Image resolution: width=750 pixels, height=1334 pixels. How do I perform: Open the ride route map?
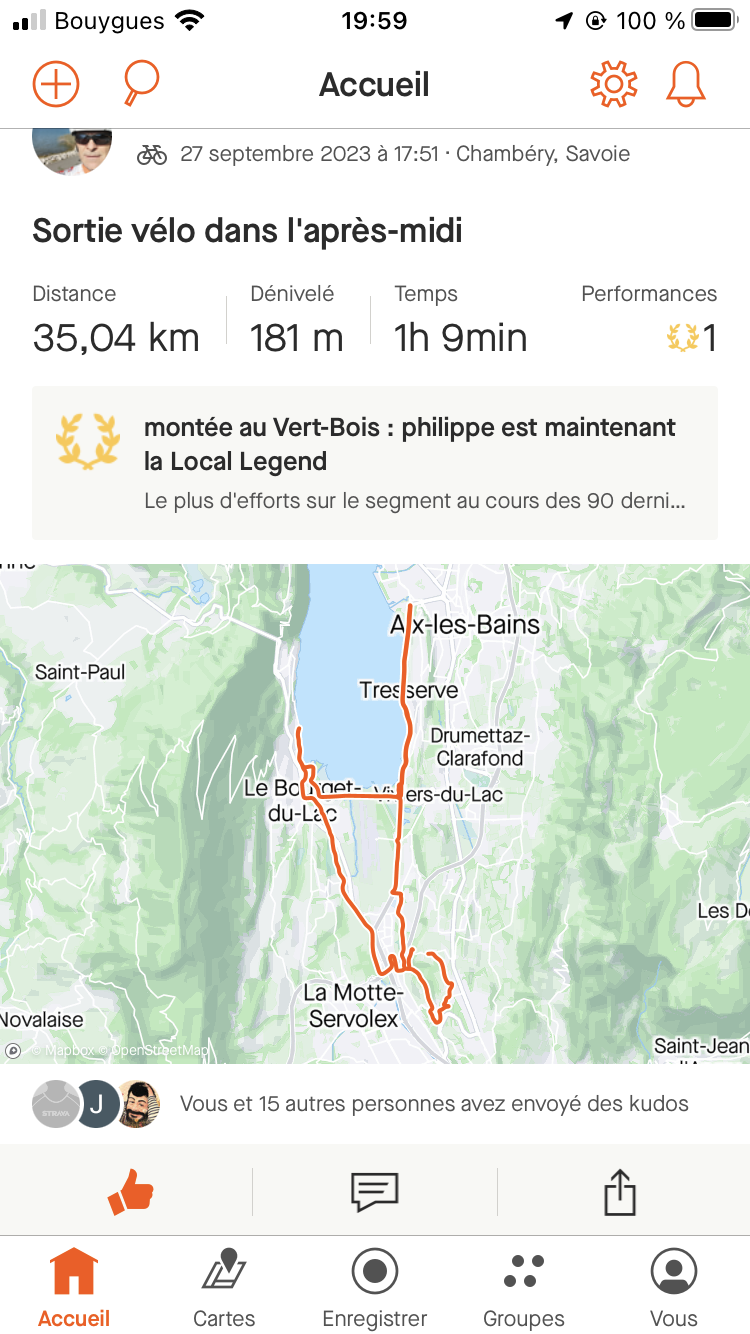click(375, 813)
